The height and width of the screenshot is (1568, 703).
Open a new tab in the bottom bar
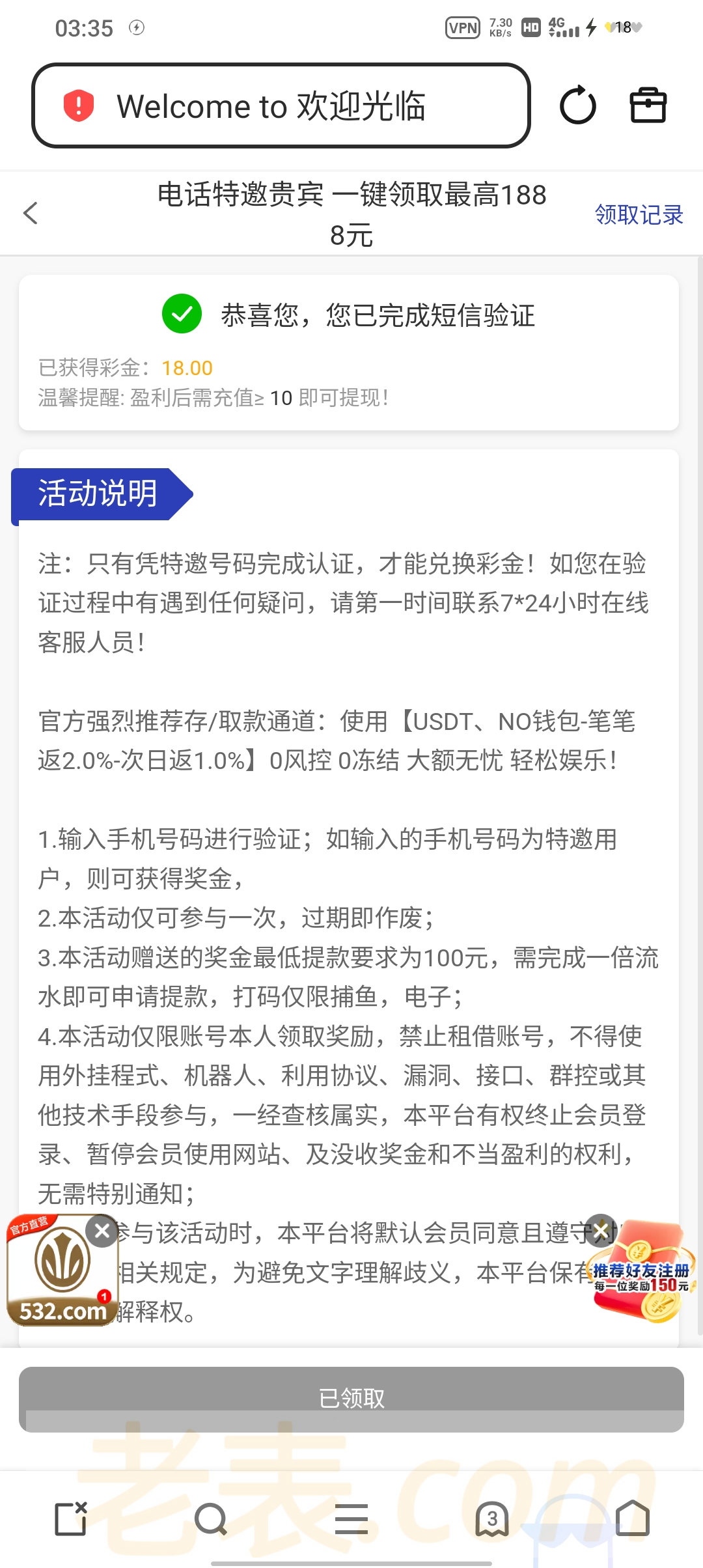point(71,1519)
